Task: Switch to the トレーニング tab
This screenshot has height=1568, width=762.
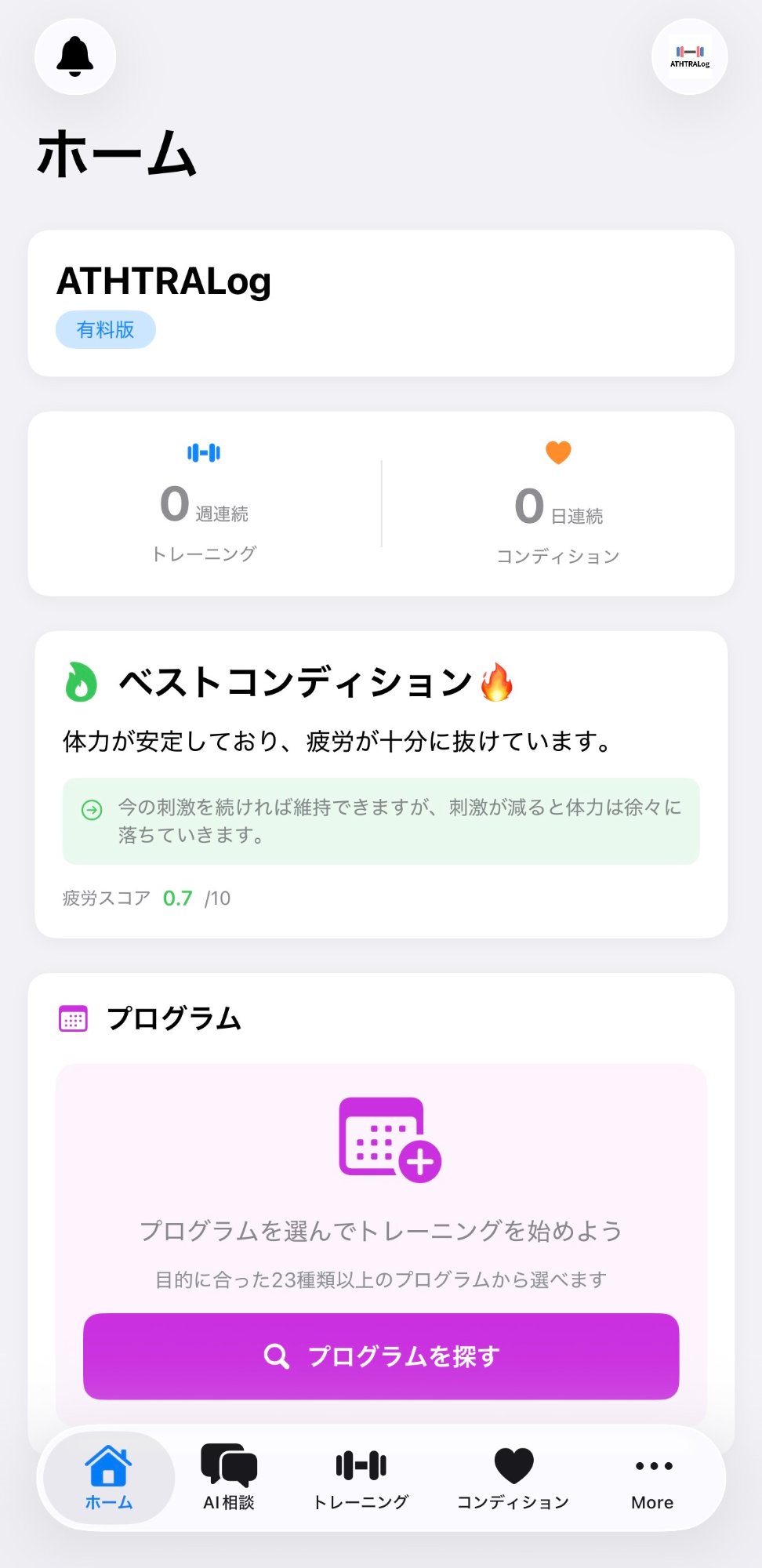Action: [x=360, y=1478]
